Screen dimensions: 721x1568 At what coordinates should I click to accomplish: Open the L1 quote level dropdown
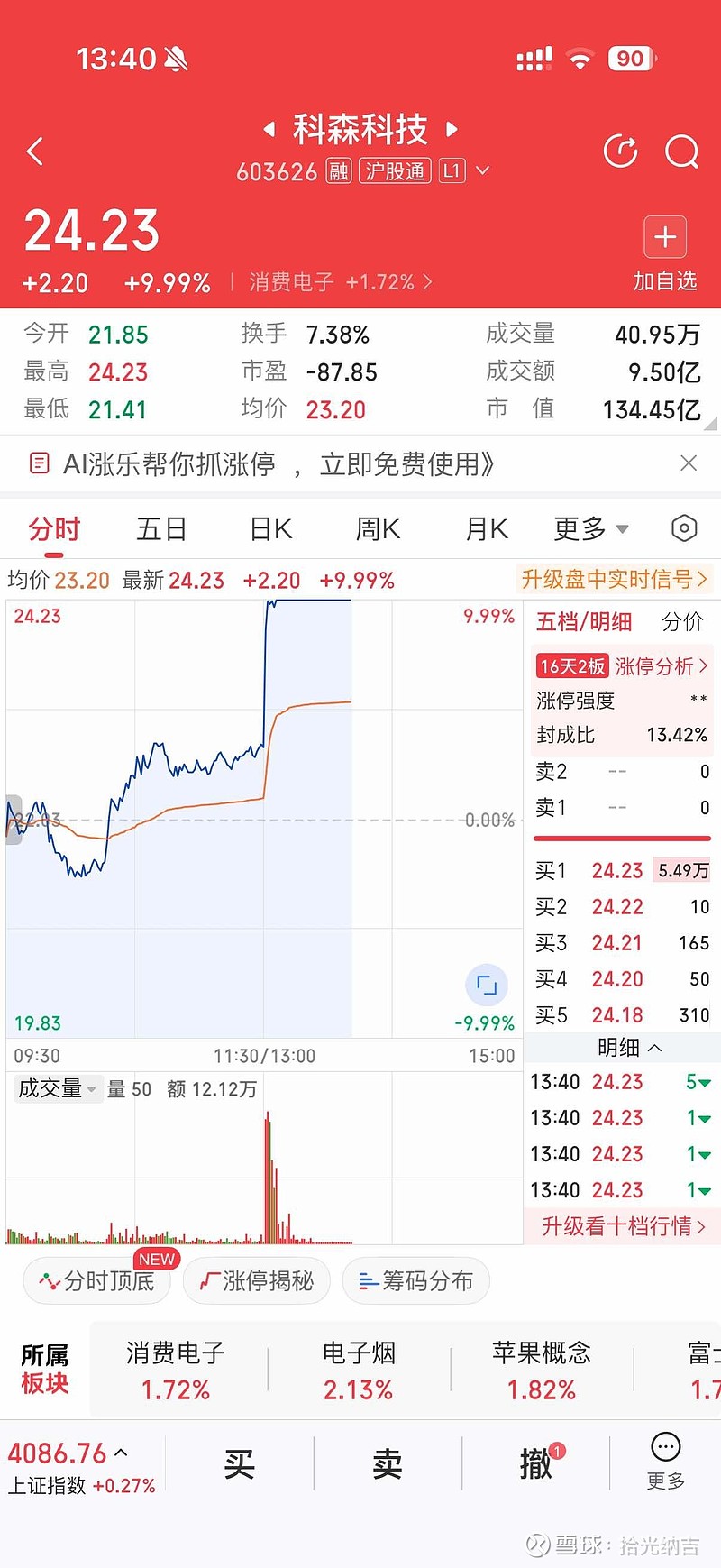coord(463,170)
